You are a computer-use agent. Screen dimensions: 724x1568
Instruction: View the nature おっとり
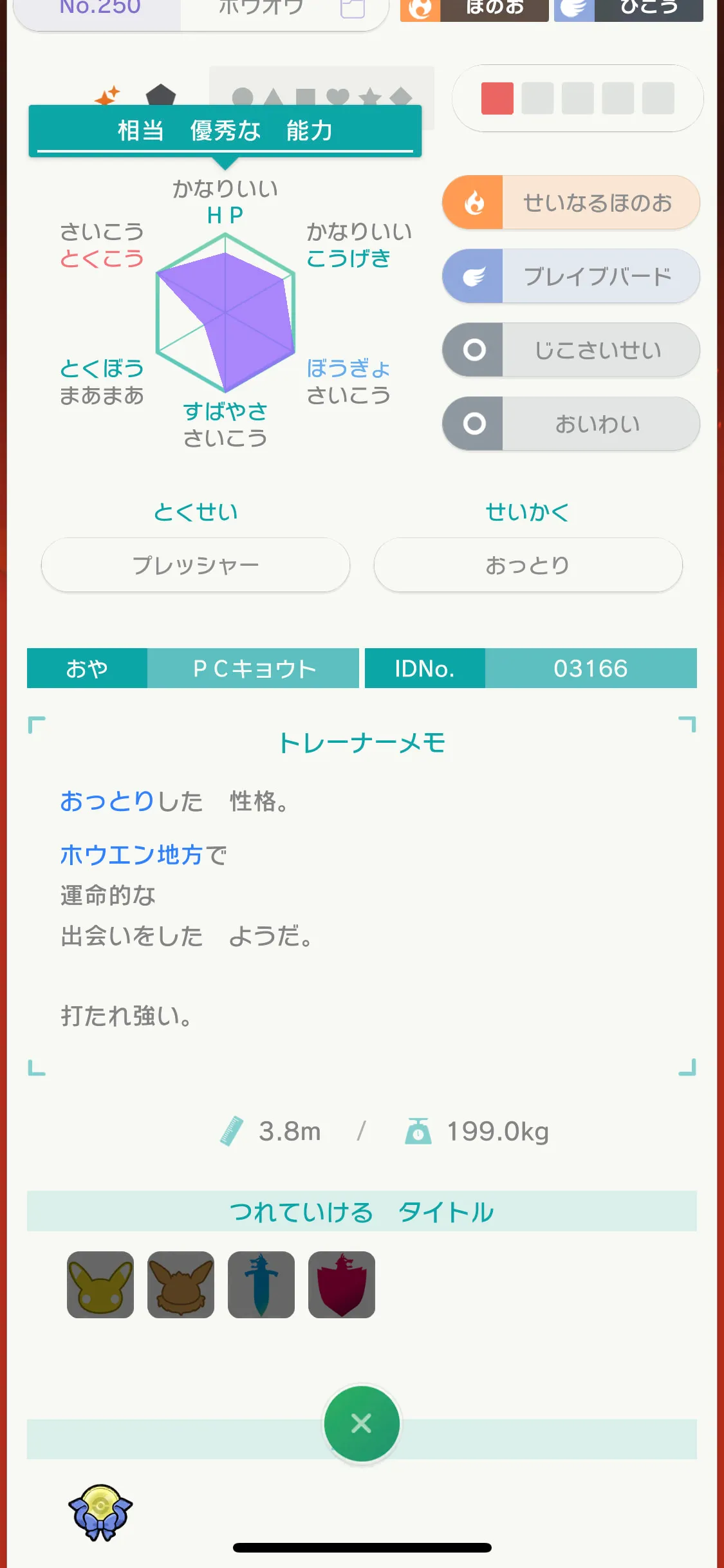click(x=528, y=565)
